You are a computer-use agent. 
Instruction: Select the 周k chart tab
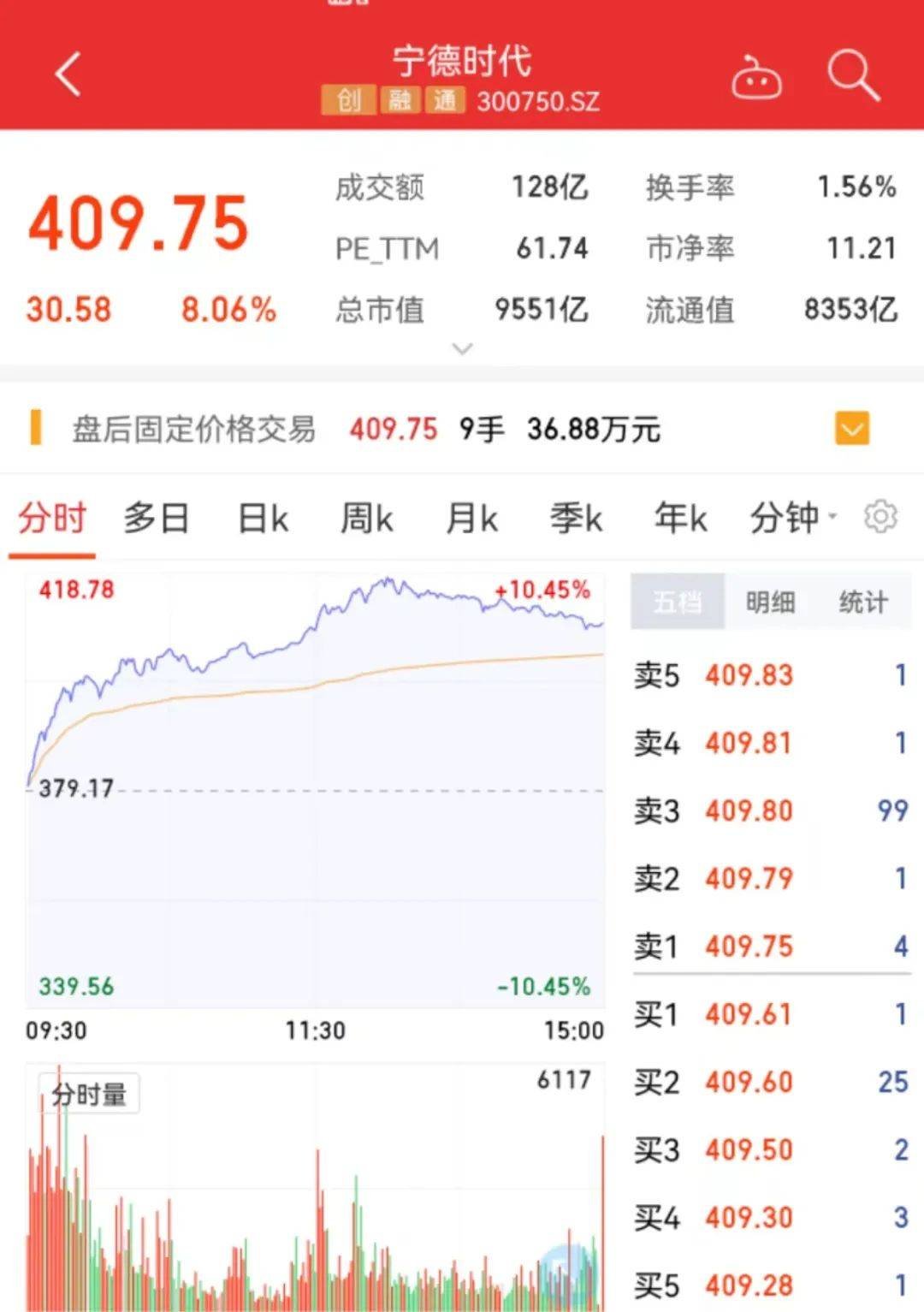[x=366, y=518]
